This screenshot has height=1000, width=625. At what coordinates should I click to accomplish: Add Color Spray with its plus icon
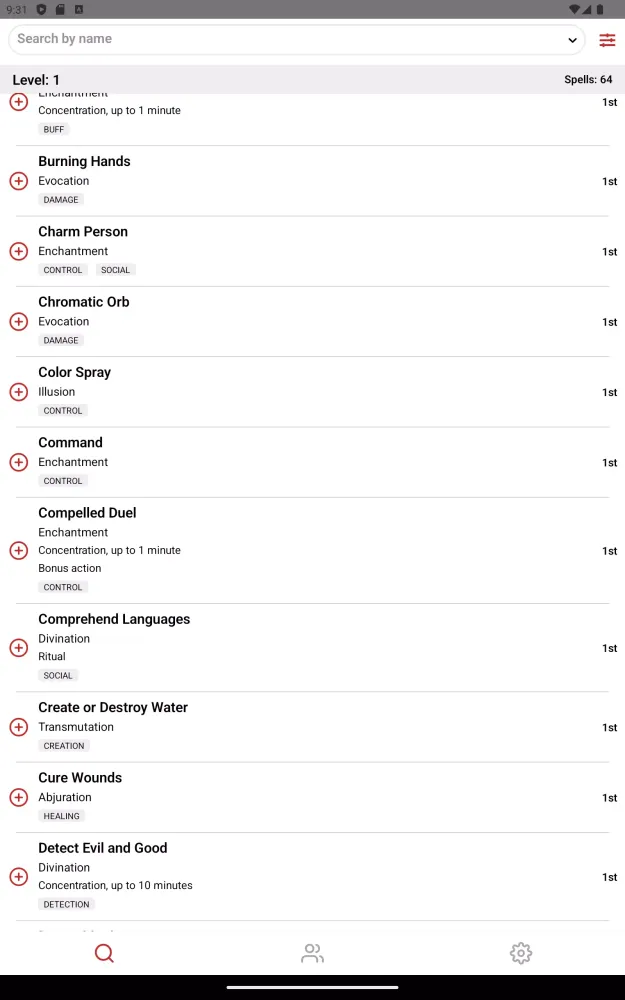(18, 392)
